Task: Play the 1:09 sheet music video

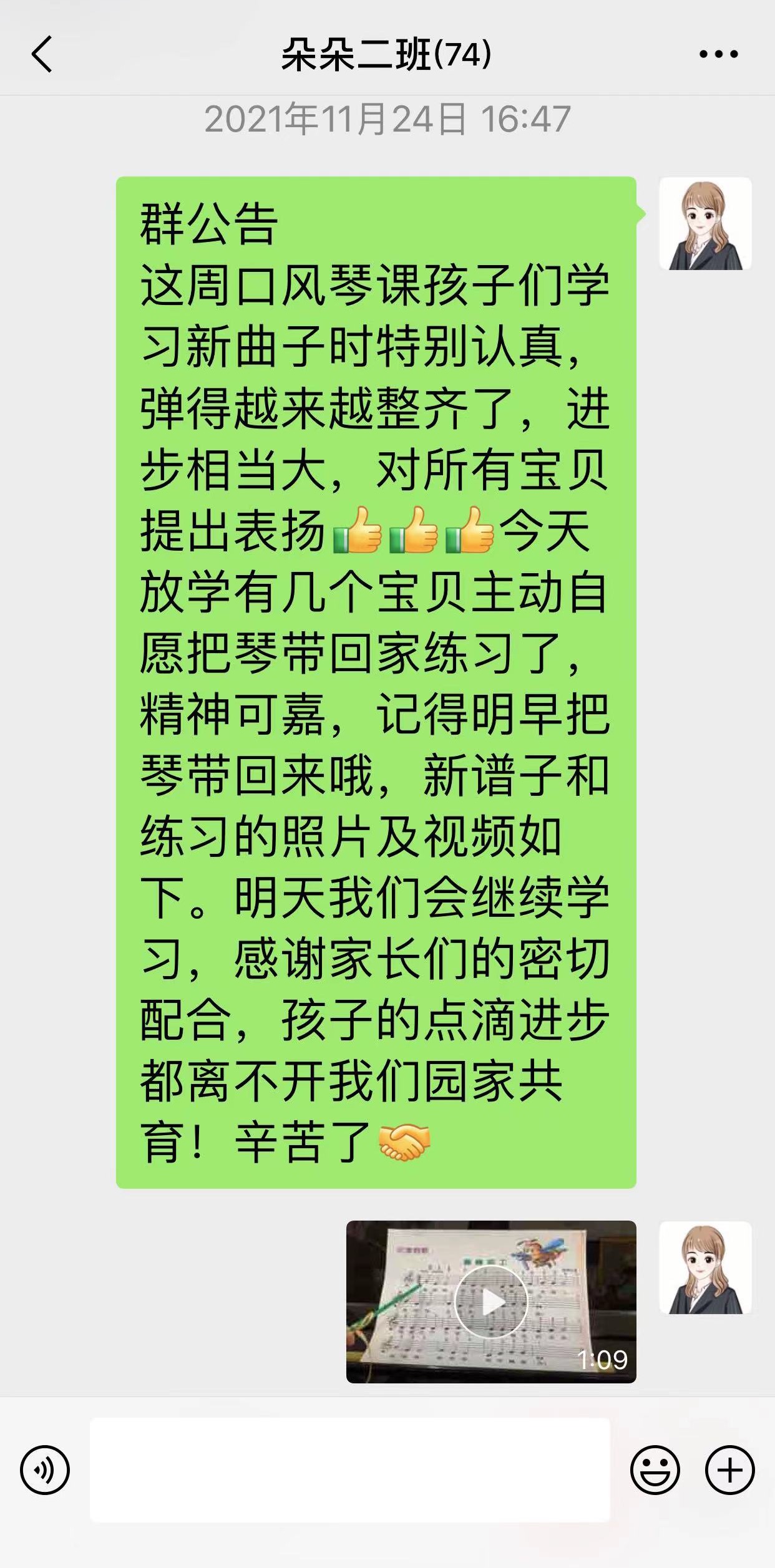Action: [x=491, y=1302]
